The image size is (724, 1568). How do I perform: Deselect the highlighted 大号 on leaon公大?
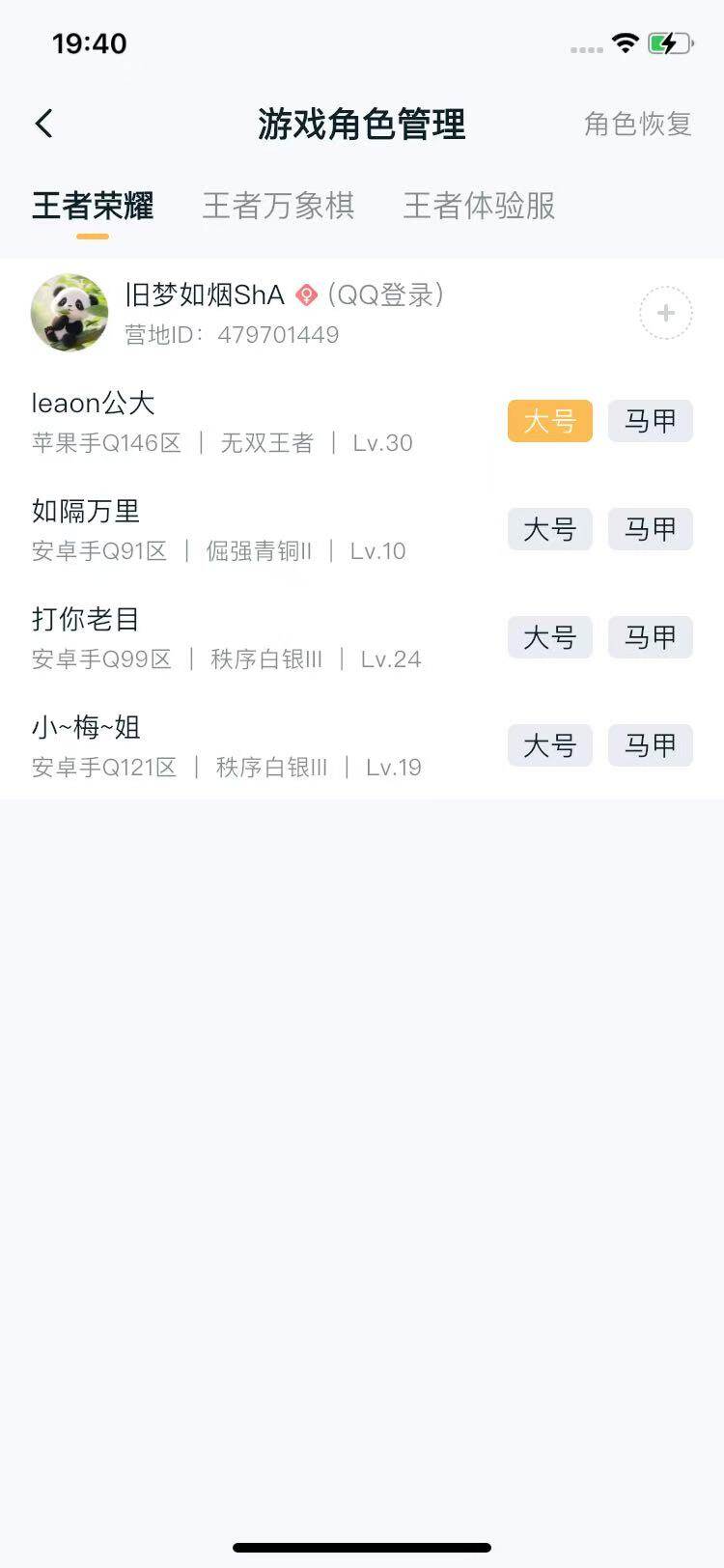click(549, 421)
